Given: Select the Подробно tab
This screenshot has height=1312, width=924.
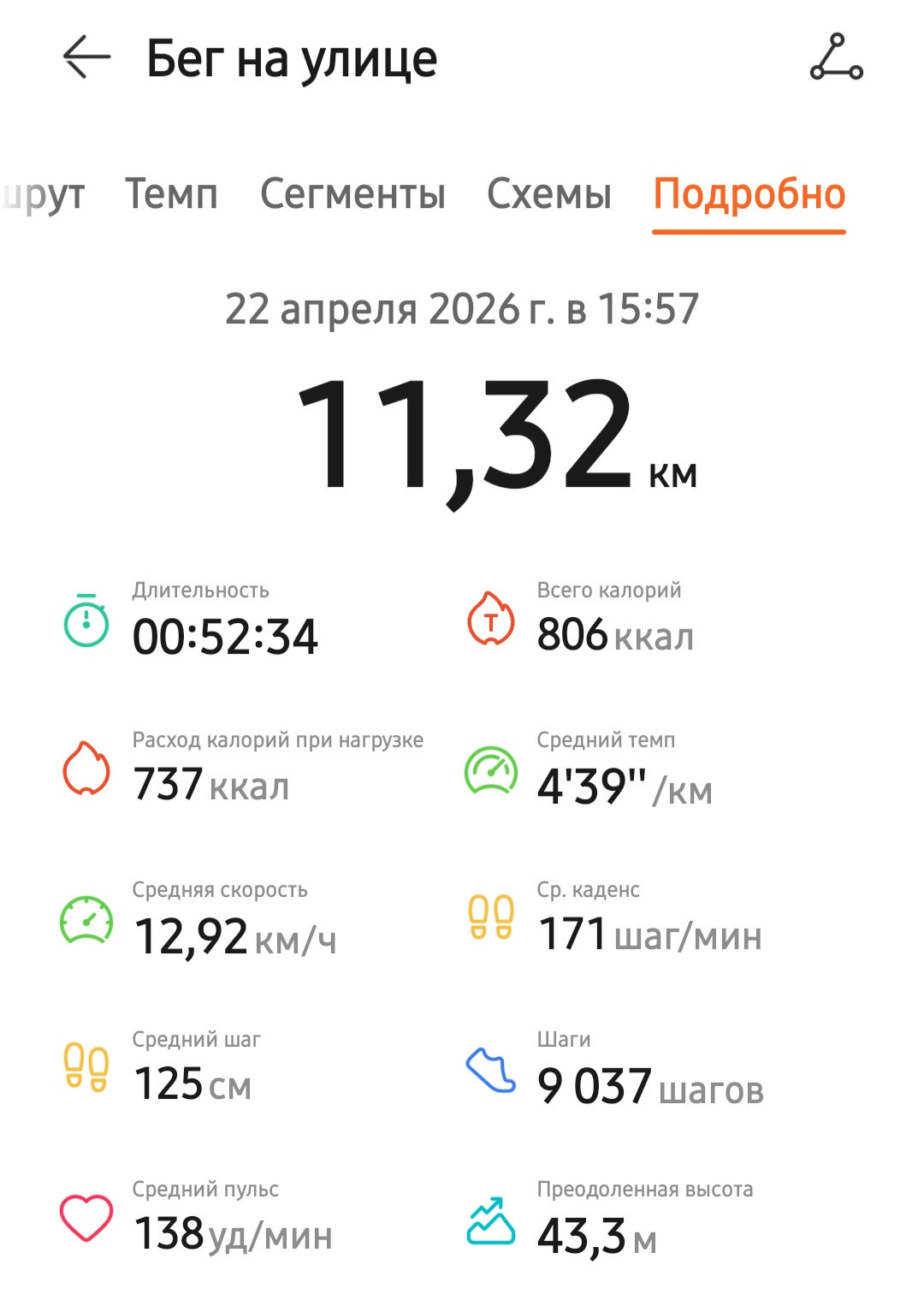Looking at the screenshot, I should pyautogui.click(x=749, y=196).
